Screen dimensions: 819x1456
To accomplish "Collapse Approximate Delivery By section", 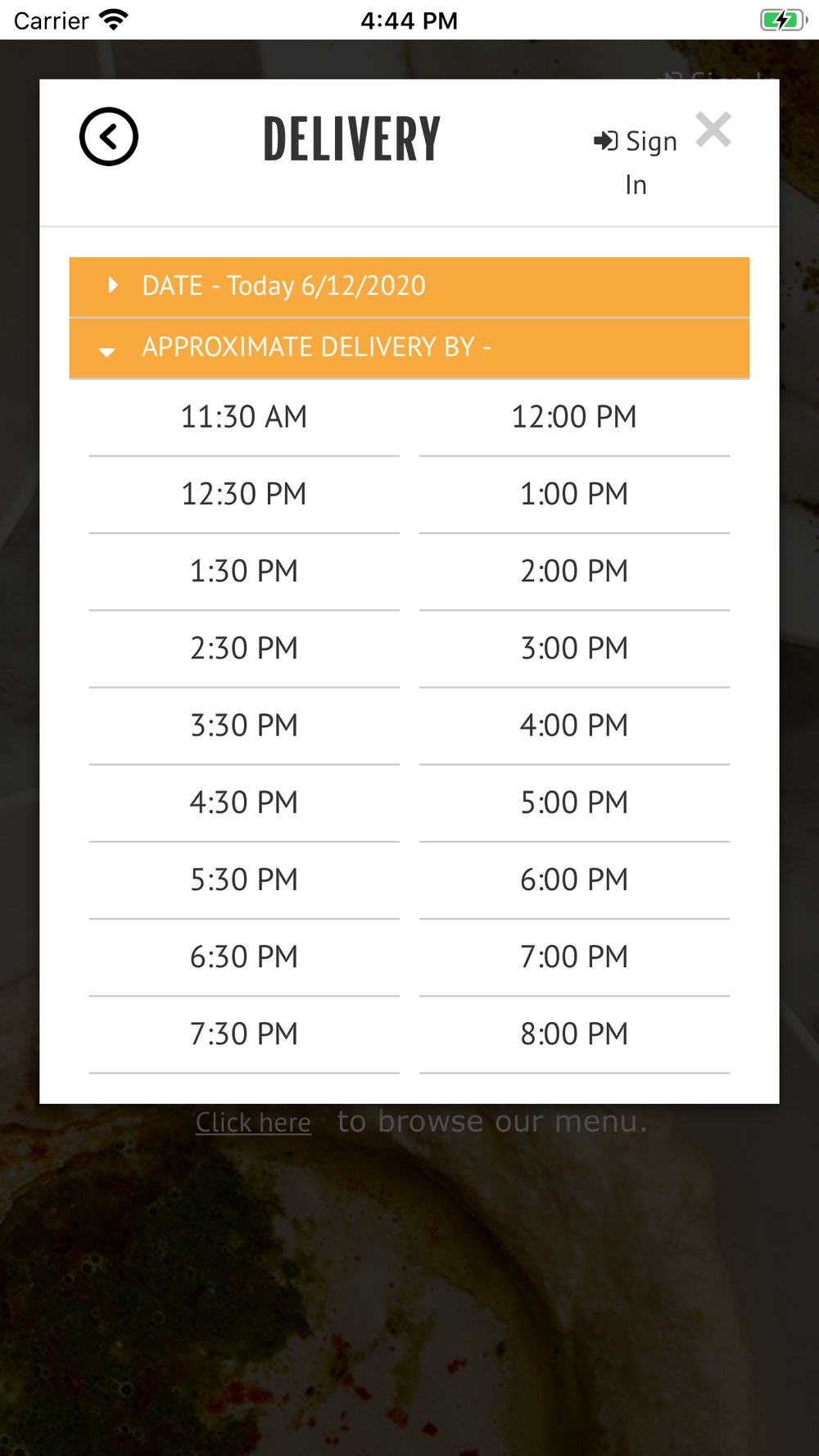I will click(x=409, y=348).
